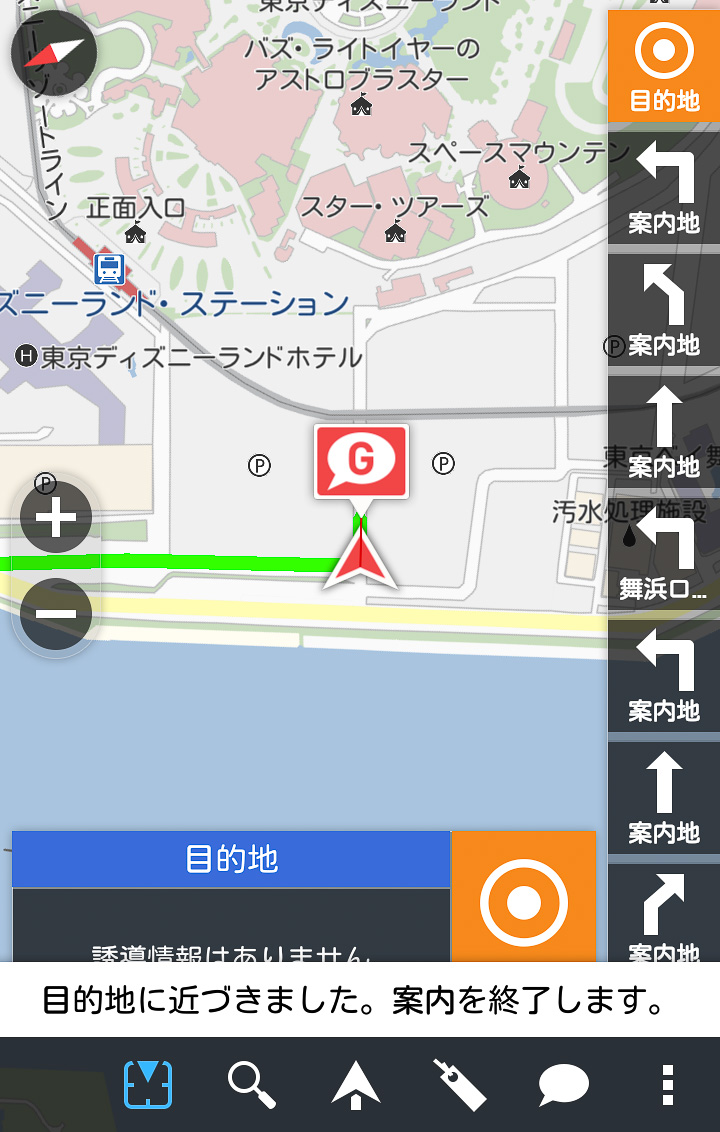Select the 舞浜ロ… left-turn step
Screen dimensions: 720x1132
(x=664, y=553)
